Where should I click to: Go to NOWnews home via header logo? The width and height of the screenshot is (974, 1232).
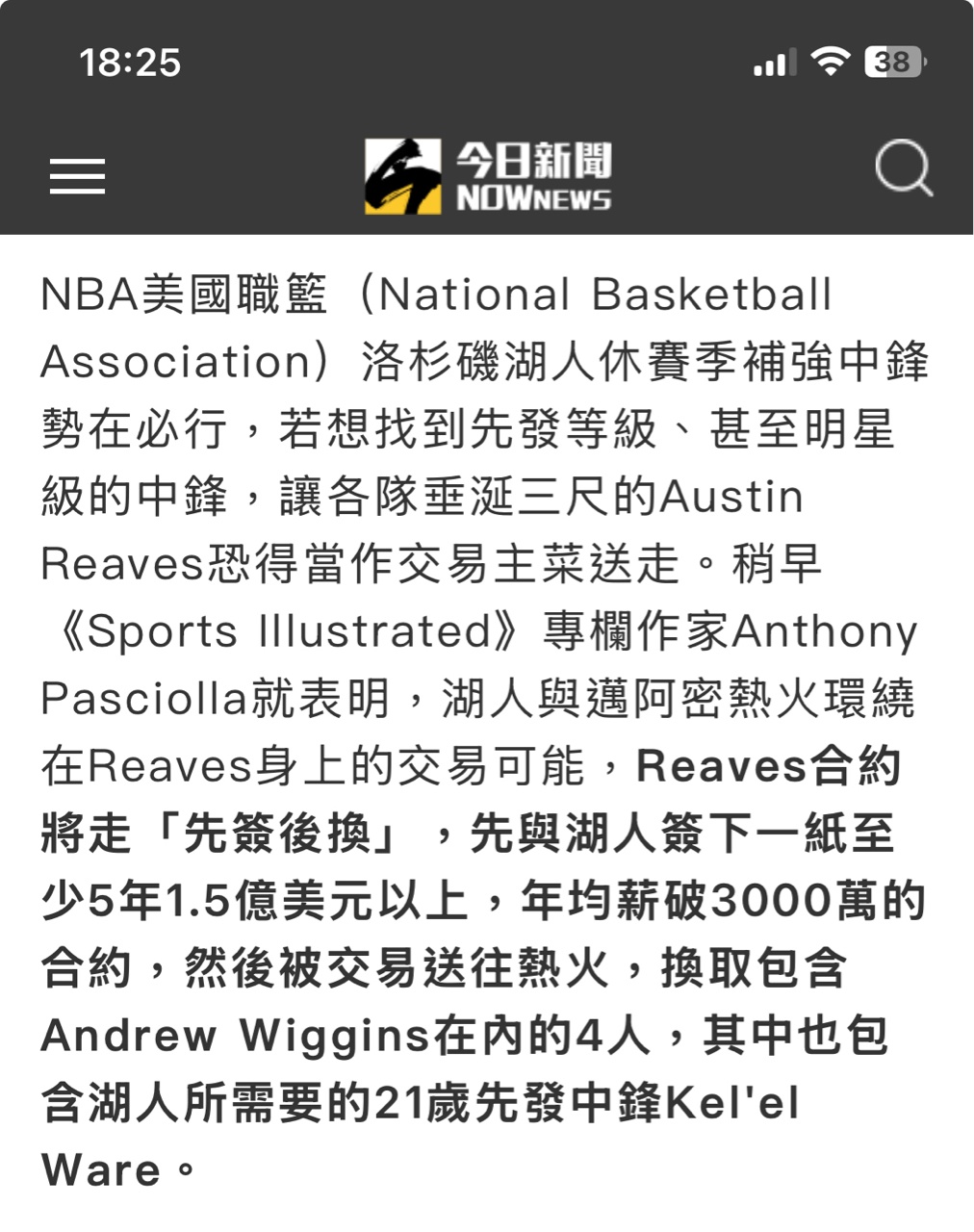(487, 176)
